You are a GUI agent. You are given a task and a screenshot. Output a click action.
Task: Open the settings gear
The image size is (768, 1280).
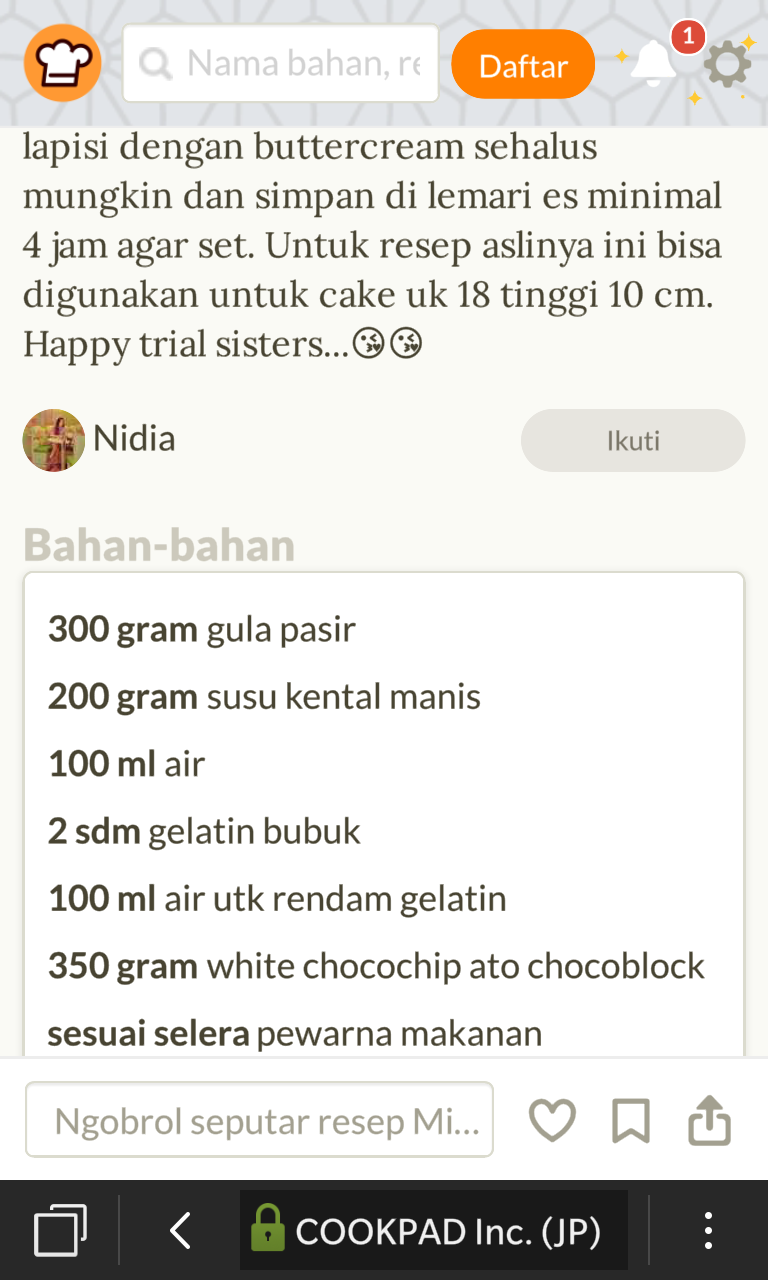click(x=727, y=66)
